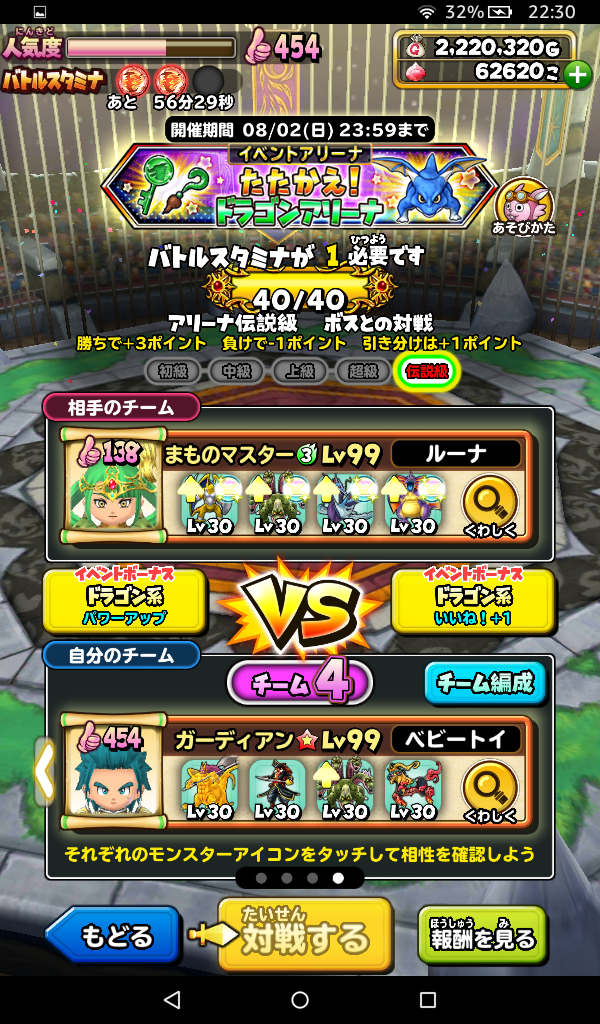Start the battle with 対戦する
This screenshot has height=1024, width=600.
point(304,936)
